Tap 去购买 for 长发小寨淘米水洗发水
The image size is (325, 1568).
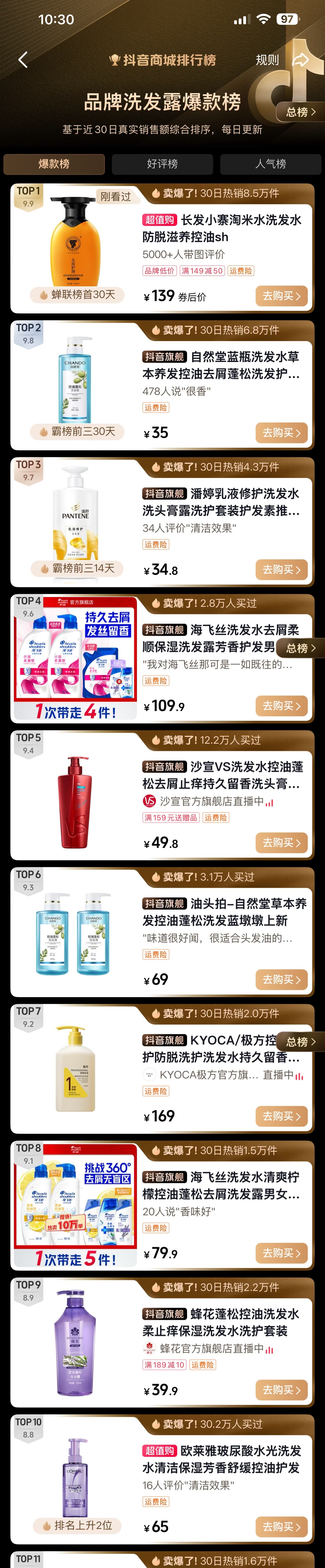(x=281, y=296)
